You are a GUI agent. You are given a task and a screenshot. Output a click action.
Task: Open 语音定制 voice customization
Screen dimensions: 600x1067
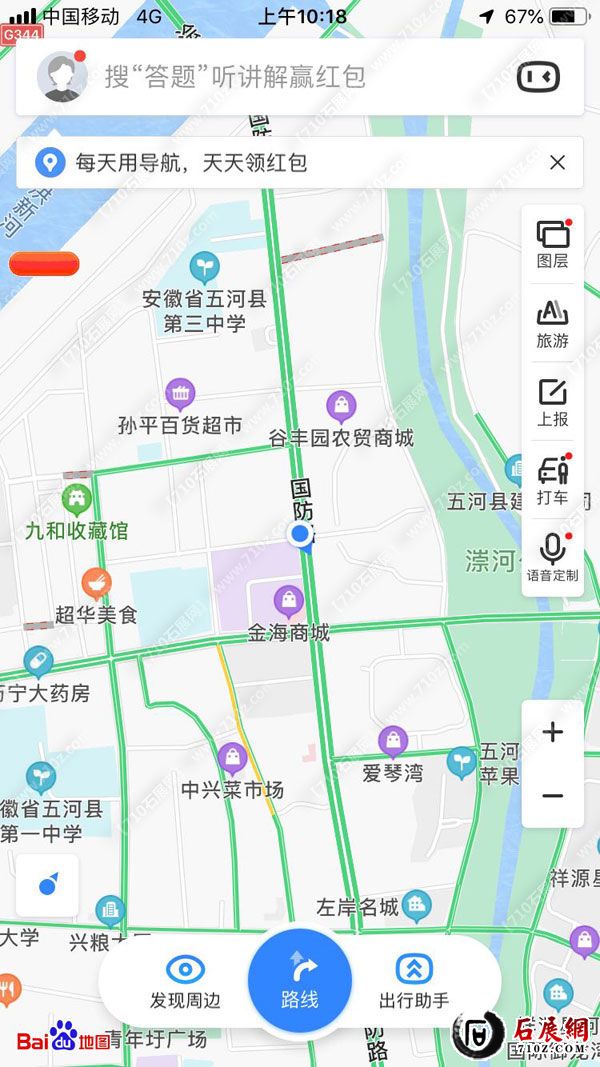click(553, 558)
